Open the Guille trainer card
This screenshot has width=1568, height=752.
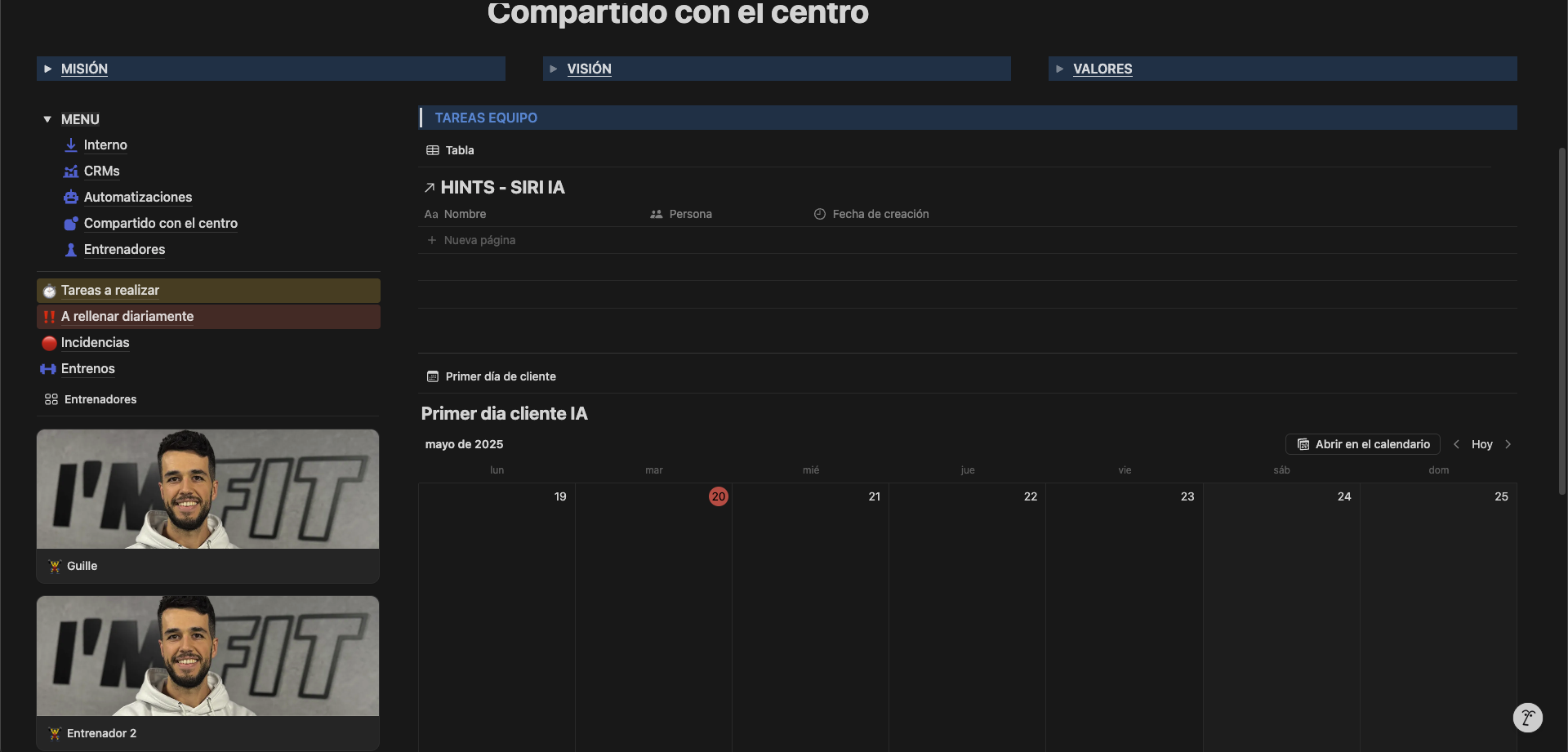coord(207,505)
